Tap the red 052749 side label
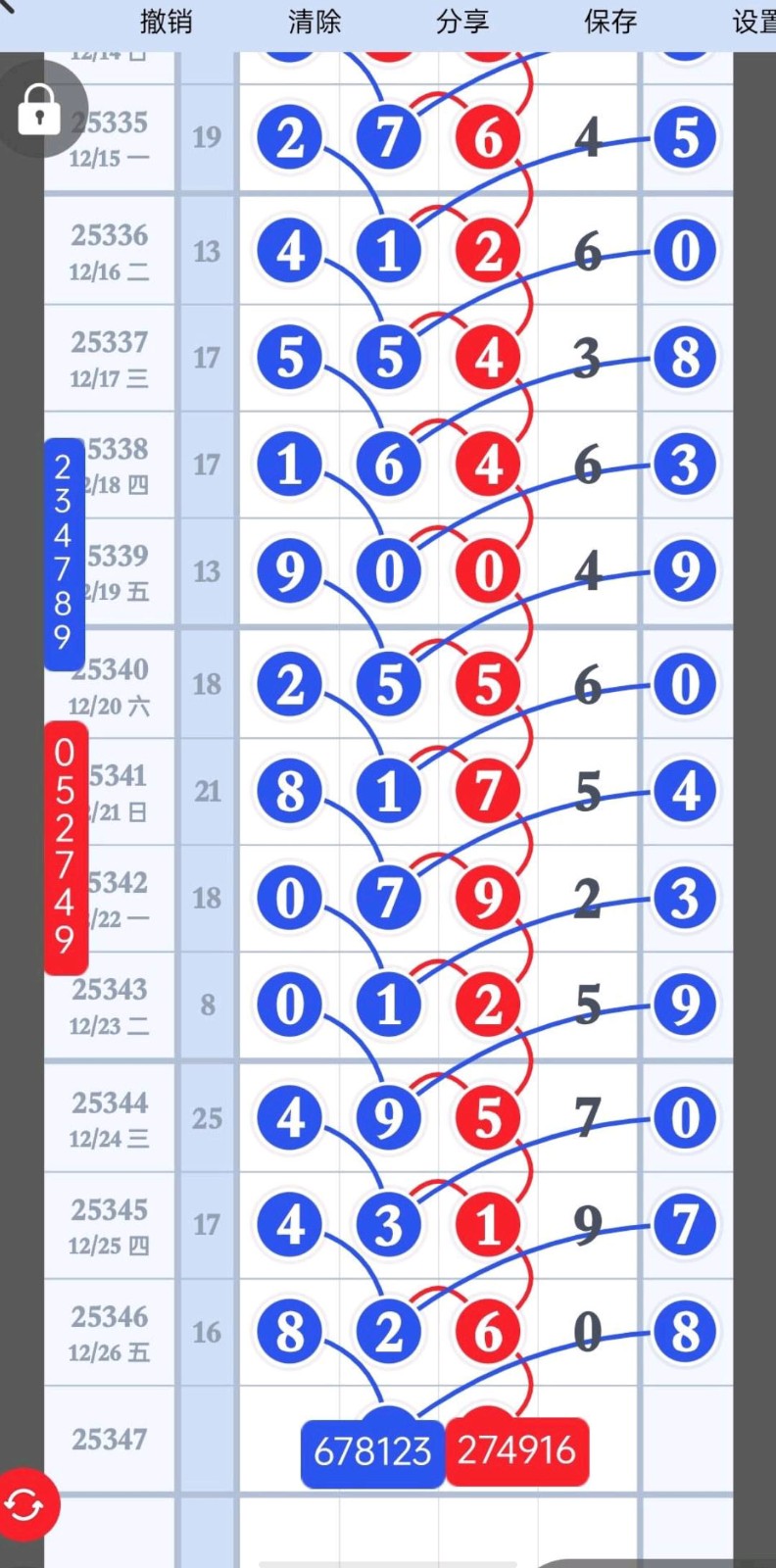This screenshot has width=776, height=1568. pyautogui.click(x=66, y=848)
